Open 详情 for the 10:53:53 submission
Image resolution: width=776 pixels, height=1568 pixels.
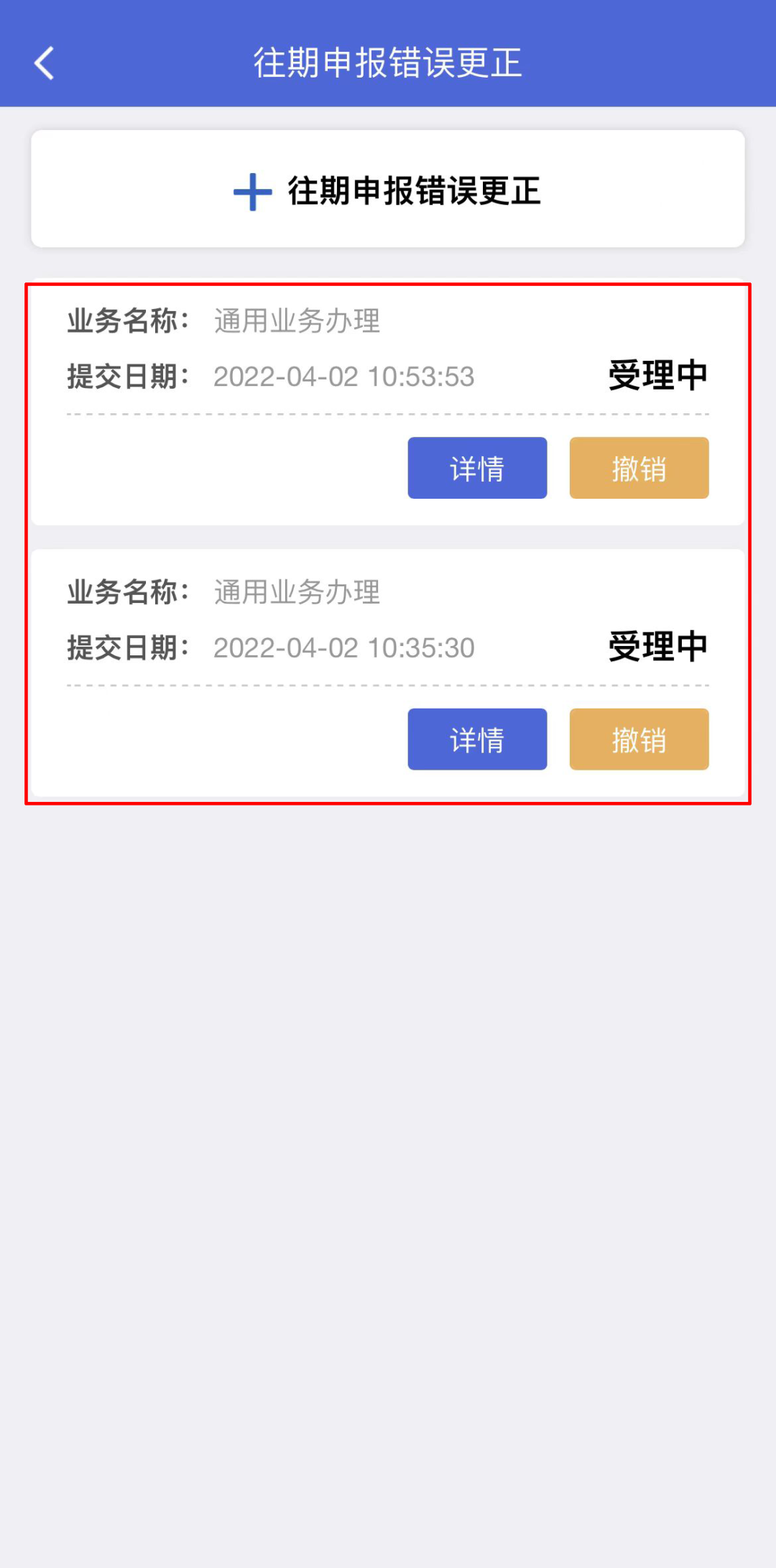tap(477, 468)
